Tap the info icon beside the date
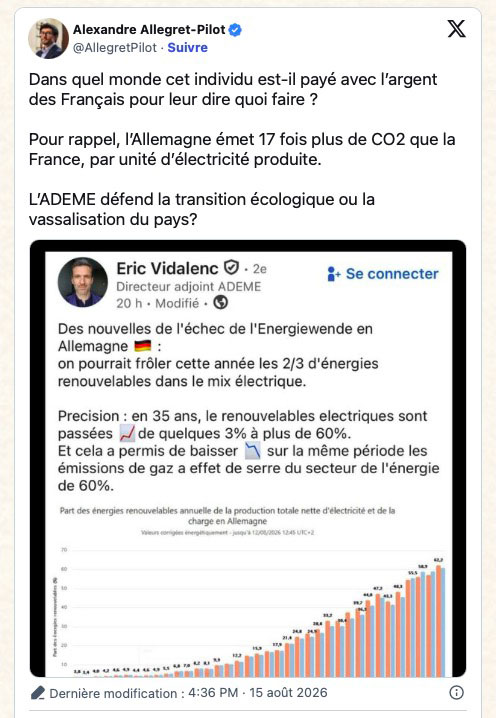The height and width of the screenshot is (718, 496). pyautogui.click(x=457, y=692)
